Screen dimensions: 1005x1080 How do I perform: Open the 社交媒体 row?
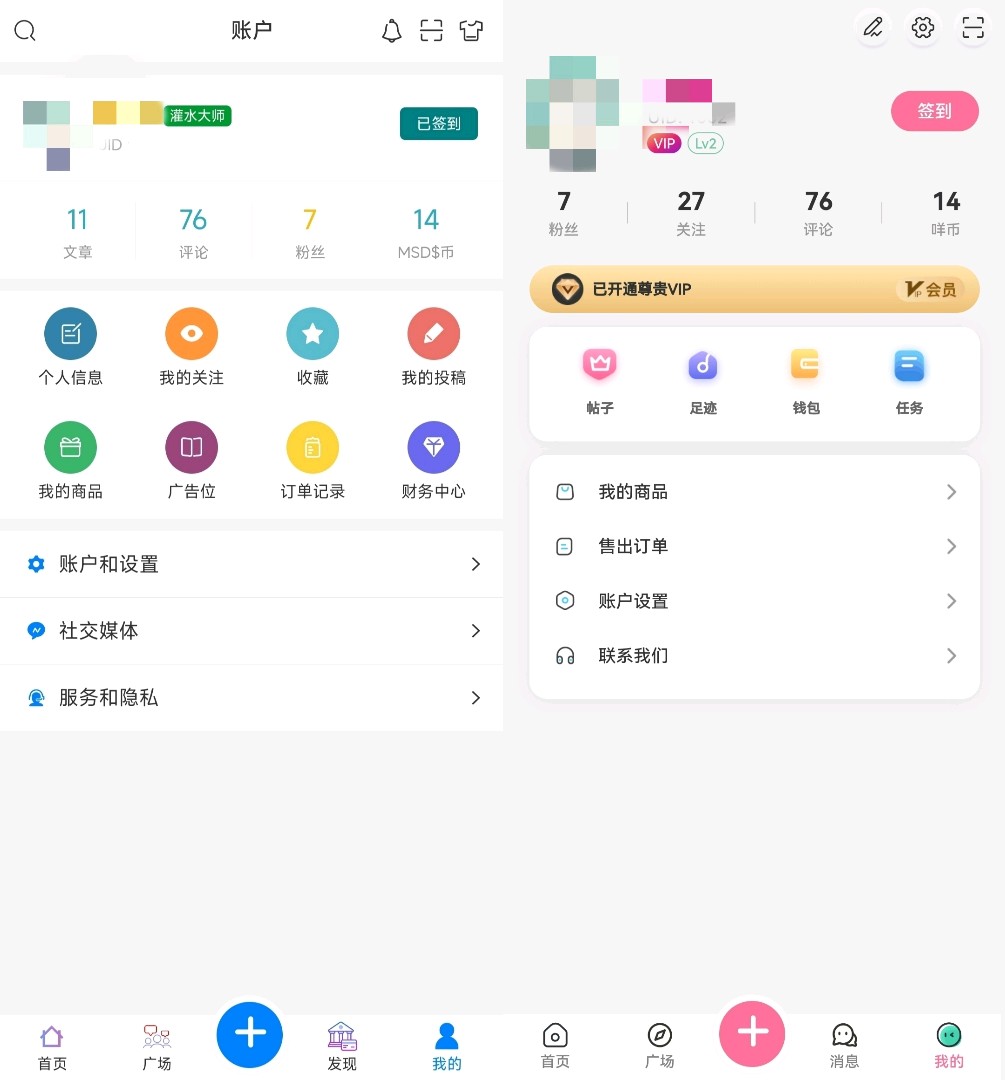click(x=251, y=631)
